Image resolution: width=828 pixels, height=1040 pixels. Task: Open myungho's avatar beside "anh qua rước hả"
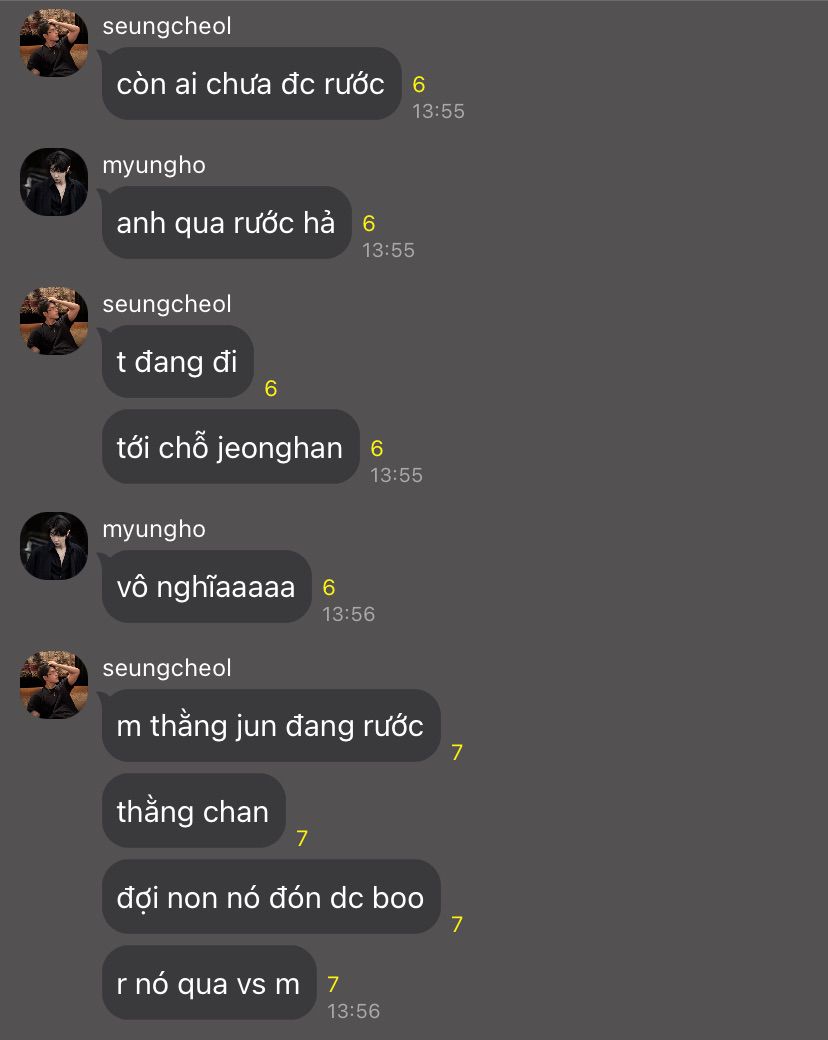tap(54, 182)
